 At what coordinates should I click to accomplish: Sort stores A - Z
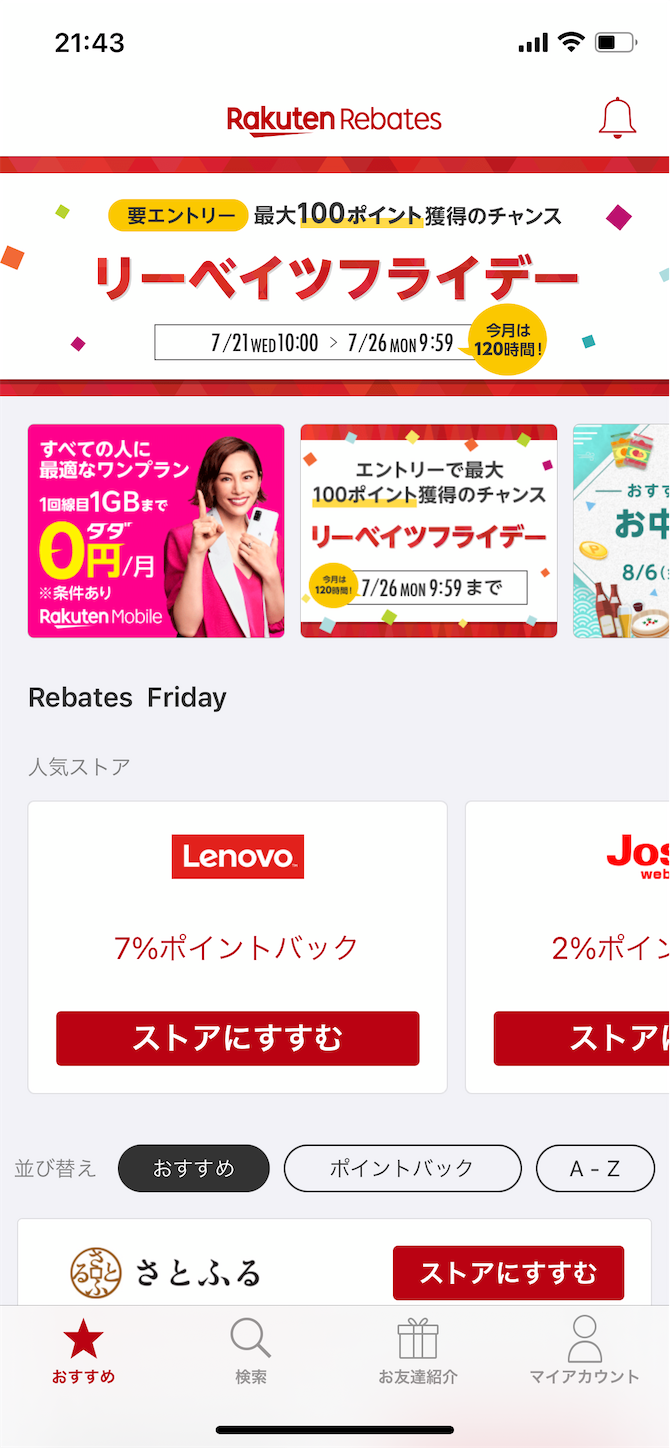click(595, 1168)
